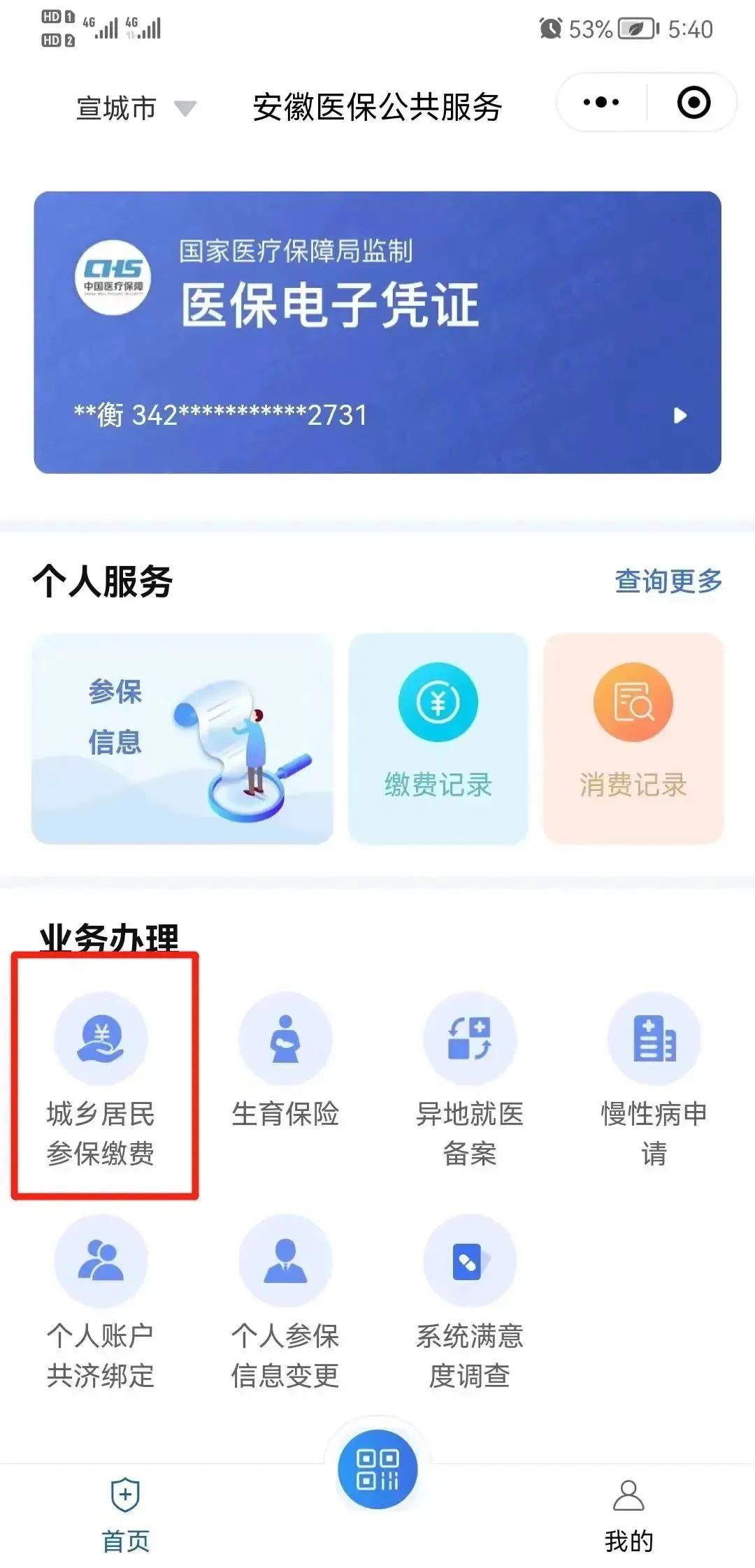The image size is (755, 1568).
Task: View 缴费记录 payment records
Action: 438,739
